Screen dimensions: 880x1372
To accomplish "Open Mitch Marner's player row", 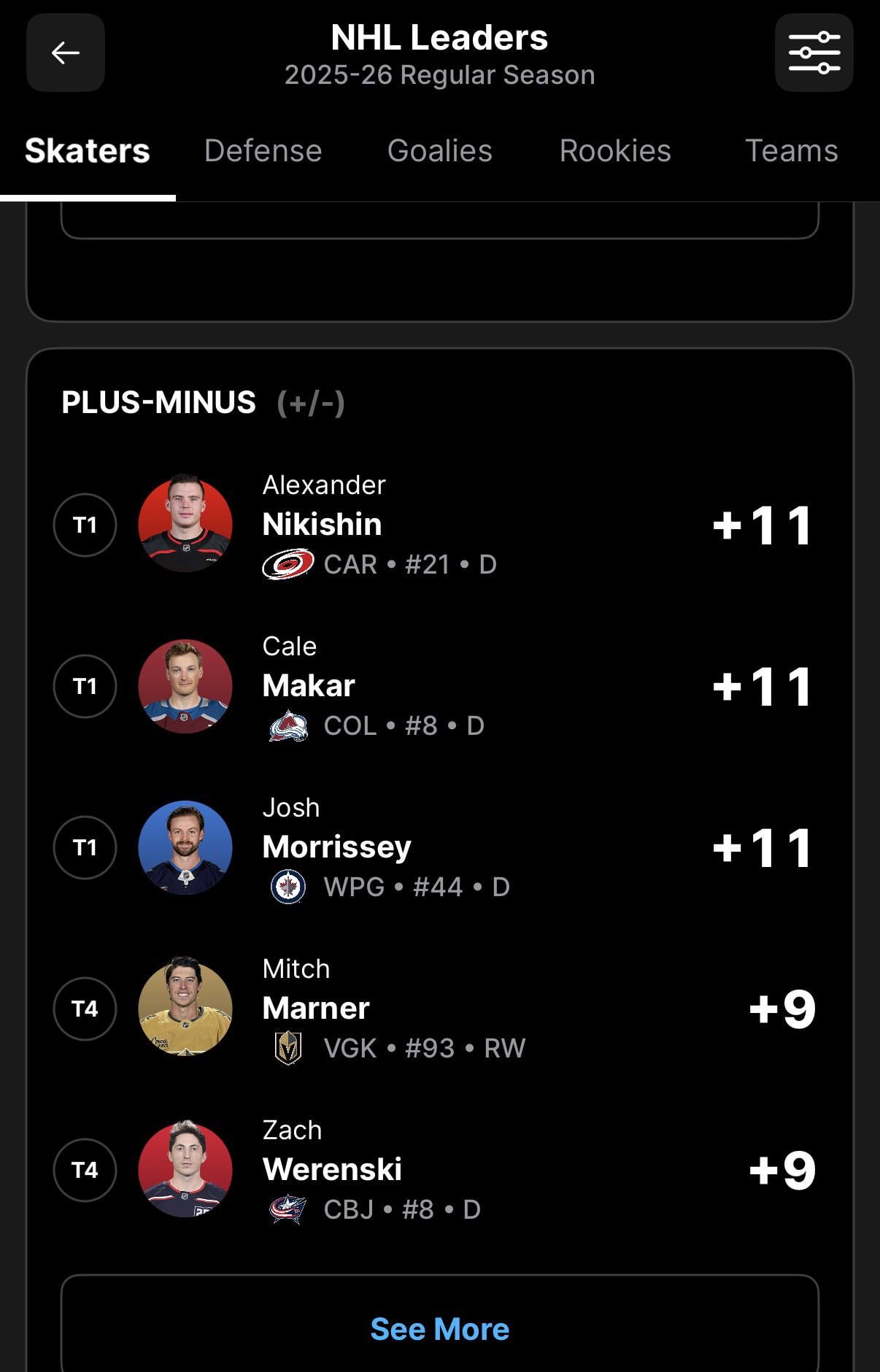I will tap(438, 1009).
